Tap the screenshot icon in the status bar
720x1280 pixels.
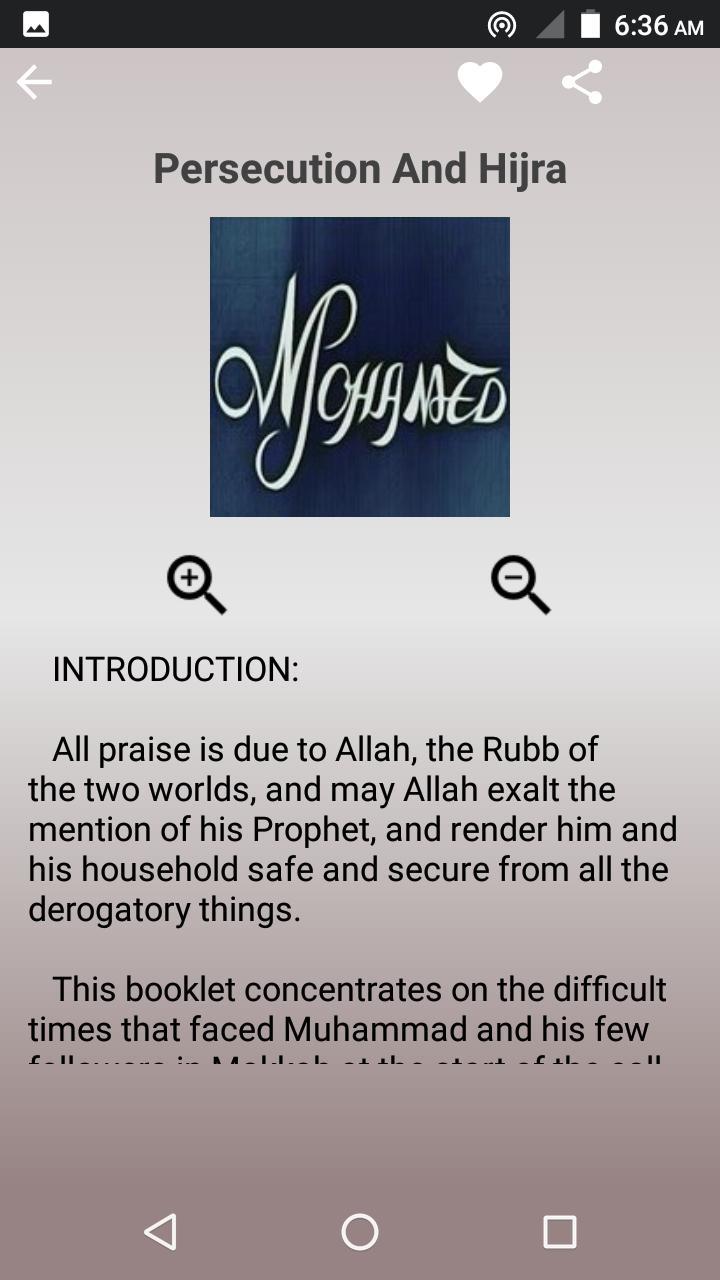tap(37, 22)
